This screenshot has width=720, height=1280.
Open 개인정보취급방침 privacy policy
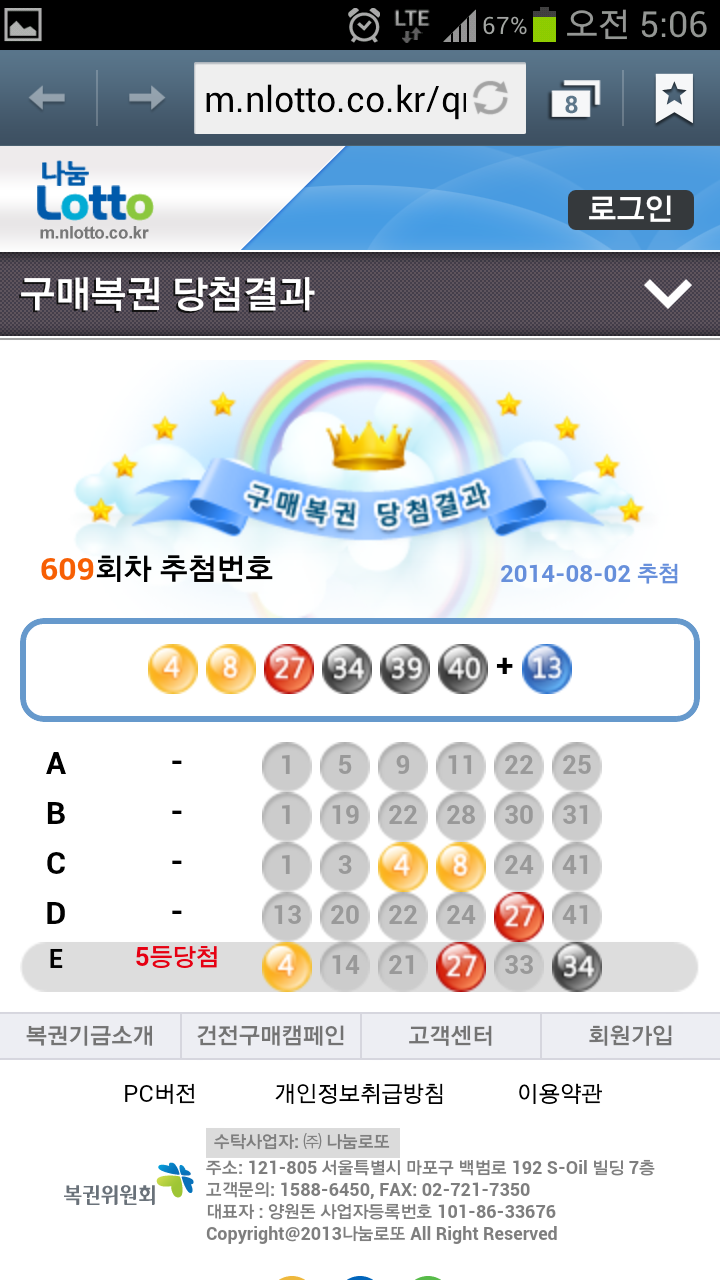pyautogui.click(x=359, y=1094)
